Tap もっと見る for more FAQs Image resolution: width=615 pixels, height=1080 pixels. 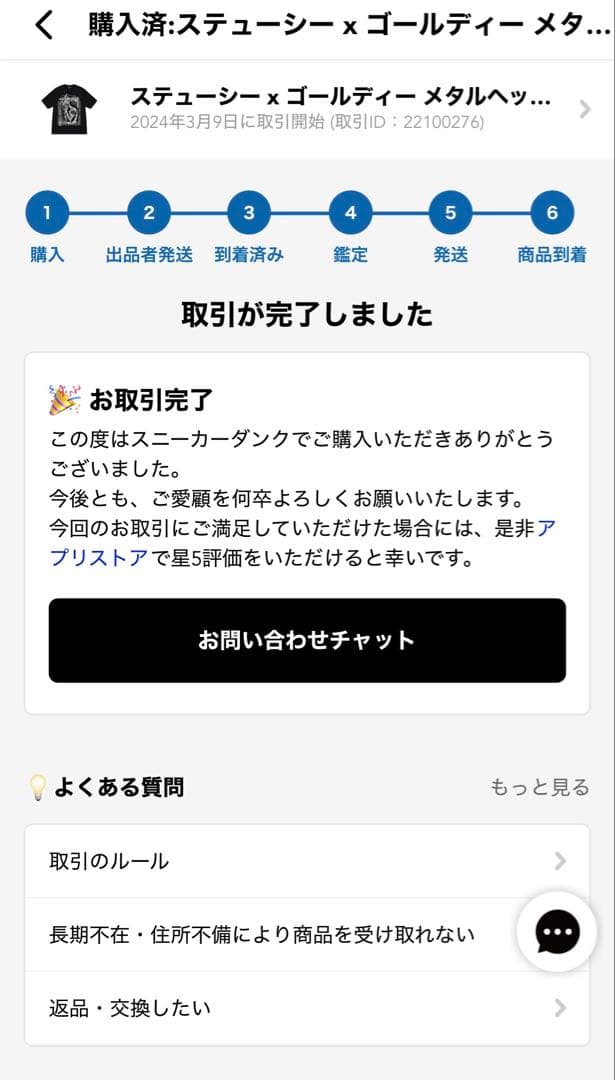539,787
